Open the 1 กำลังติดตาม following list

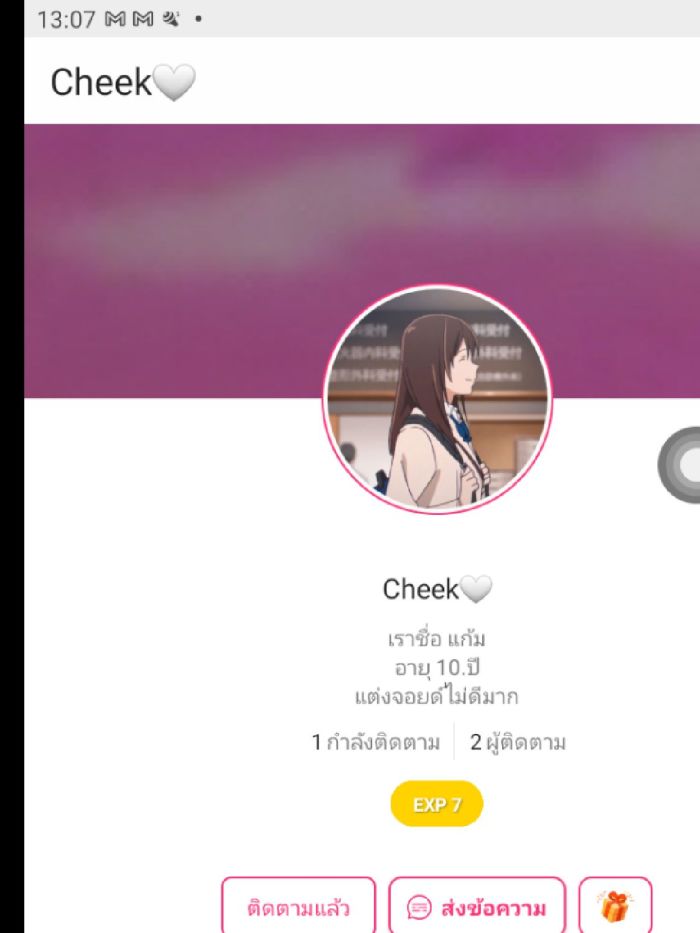pos(377,743)
